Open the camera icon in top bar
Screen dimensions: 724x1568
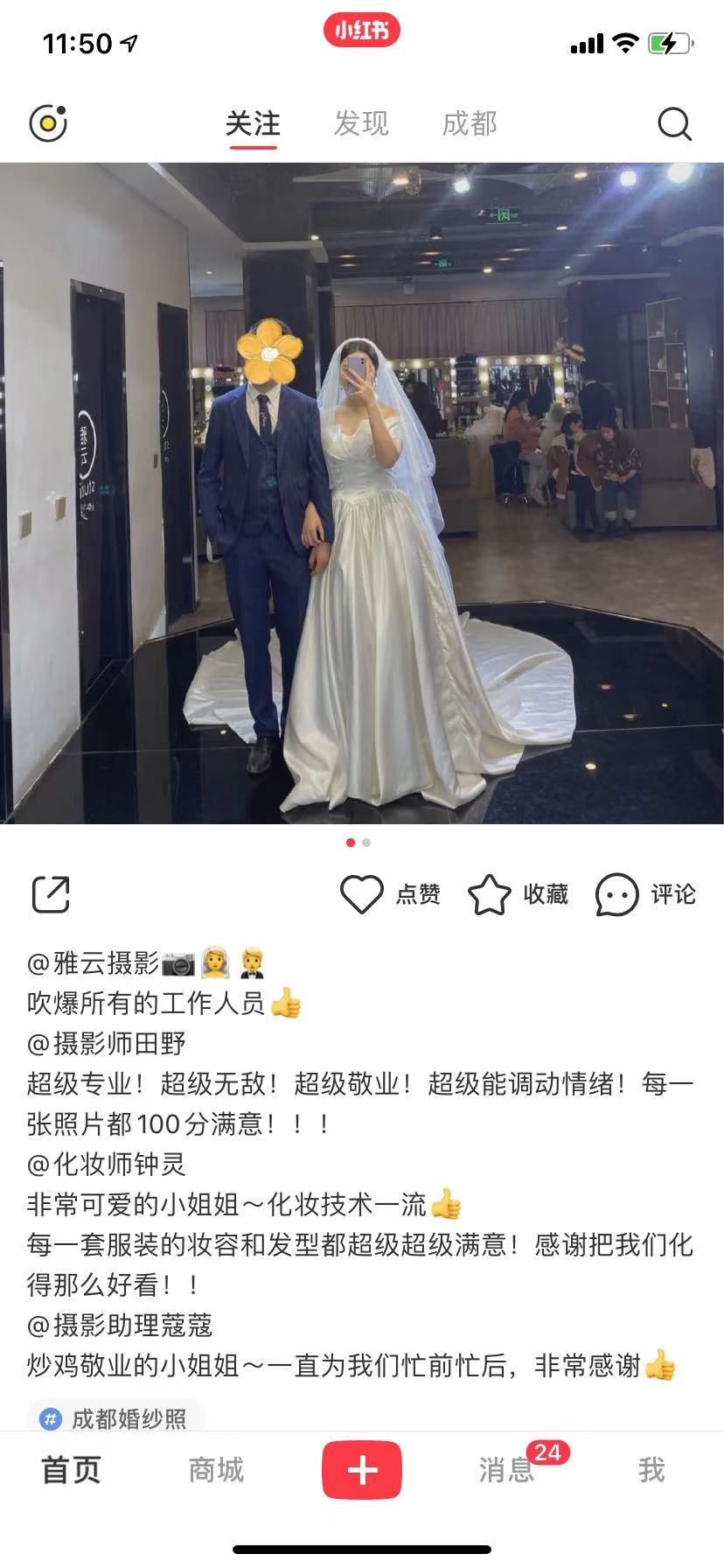point(48,123)
